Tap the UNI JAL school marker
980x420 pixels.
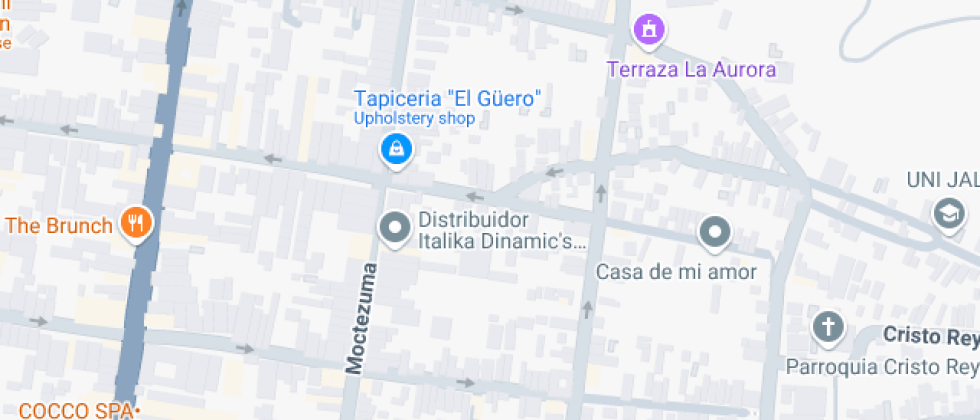(946, 213)
